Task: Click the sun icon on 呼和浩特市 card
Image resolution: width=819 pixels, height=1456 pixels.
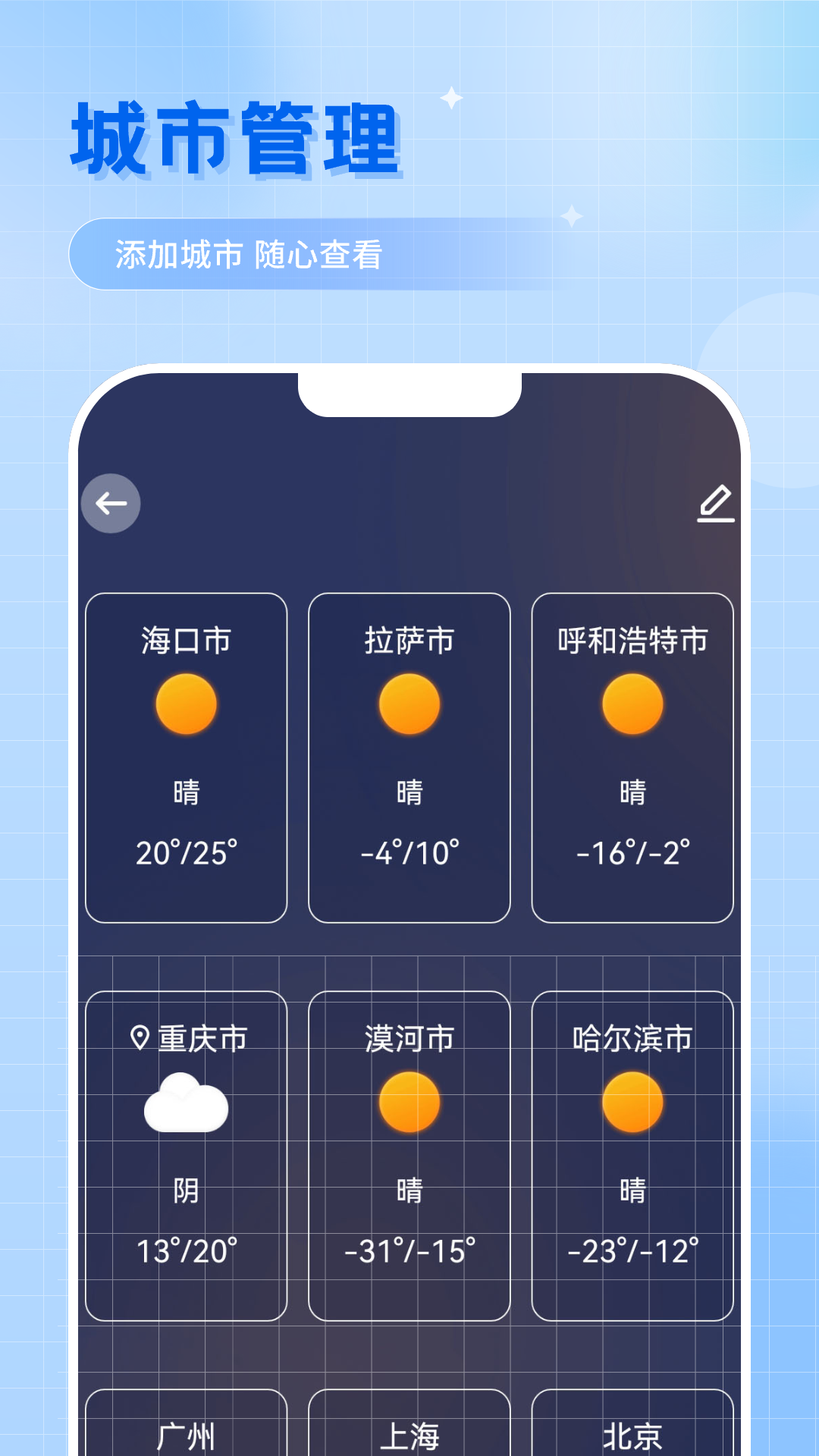Action: coord(632,704)
